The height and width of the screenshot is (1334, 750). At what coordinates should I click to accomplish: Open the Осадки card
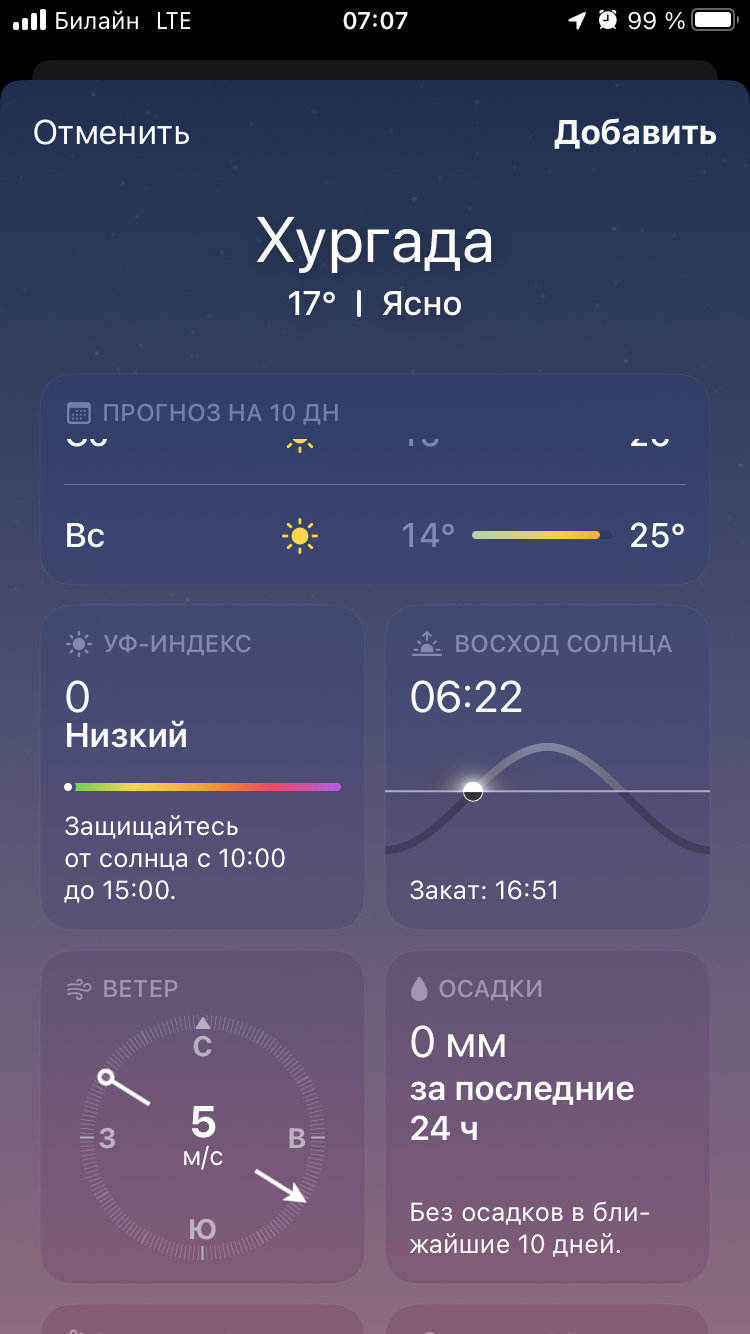tap(547, 1115)
